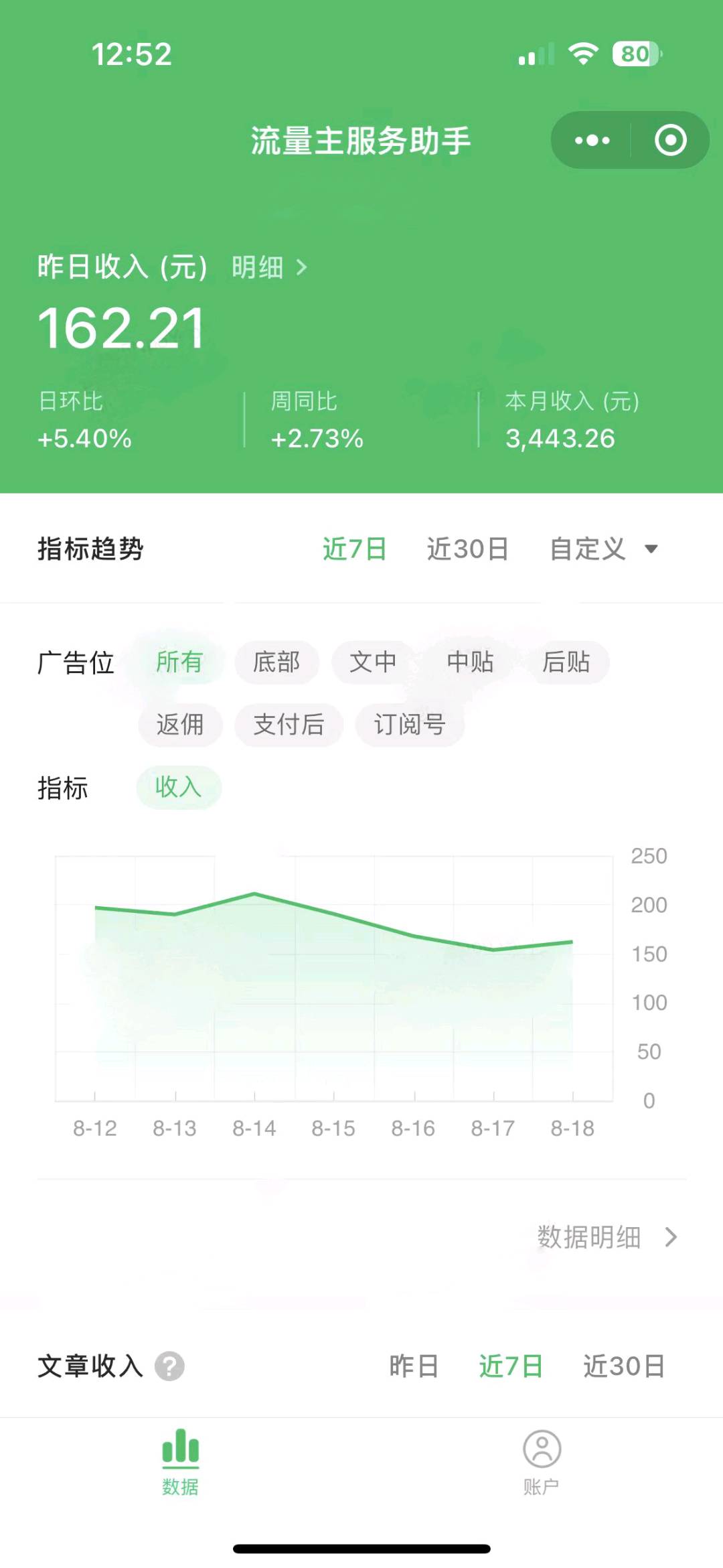The height and width of the screenshot is (1568, 723).
Task: Open 数据明细 details page
Action: (607, 1237)
